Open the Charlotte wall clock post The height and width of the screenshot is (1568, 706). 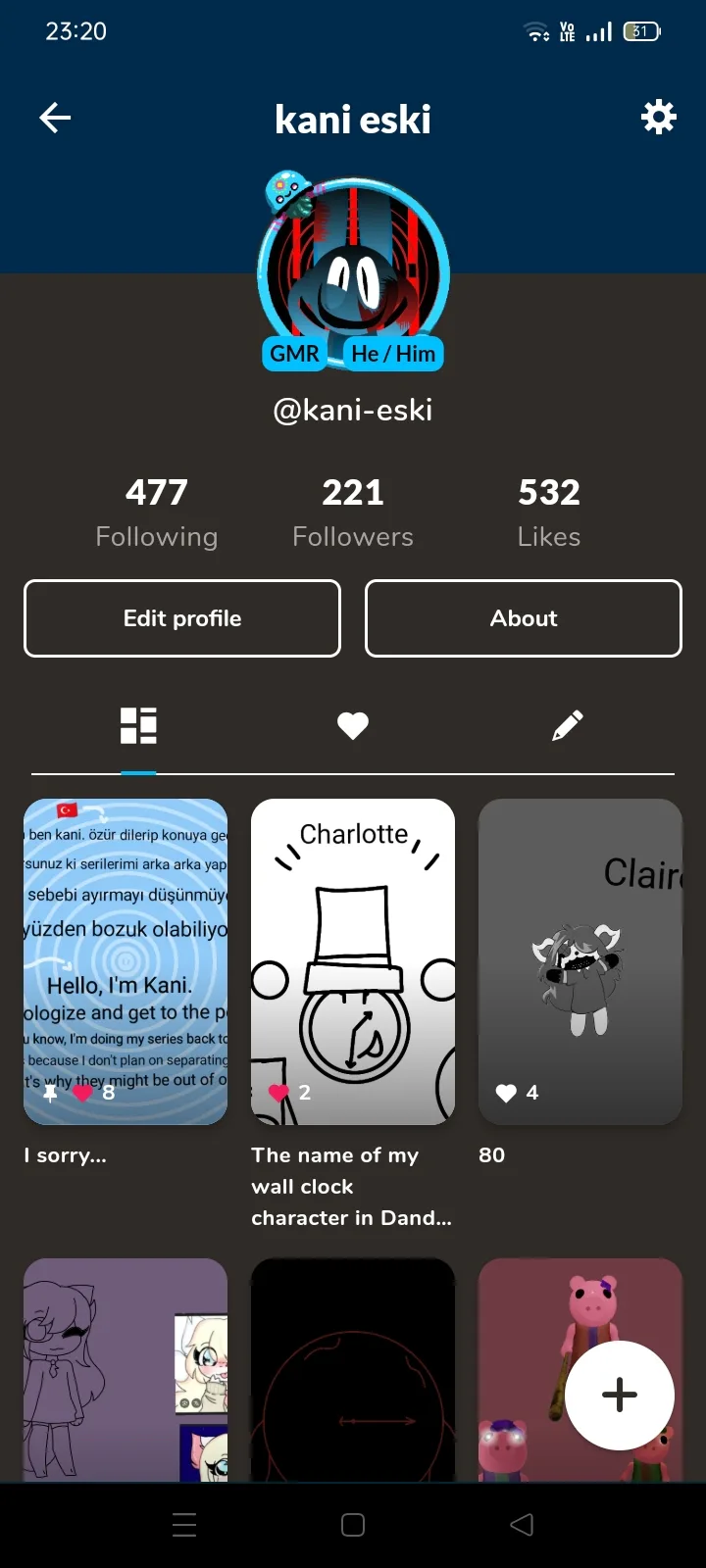353,960
